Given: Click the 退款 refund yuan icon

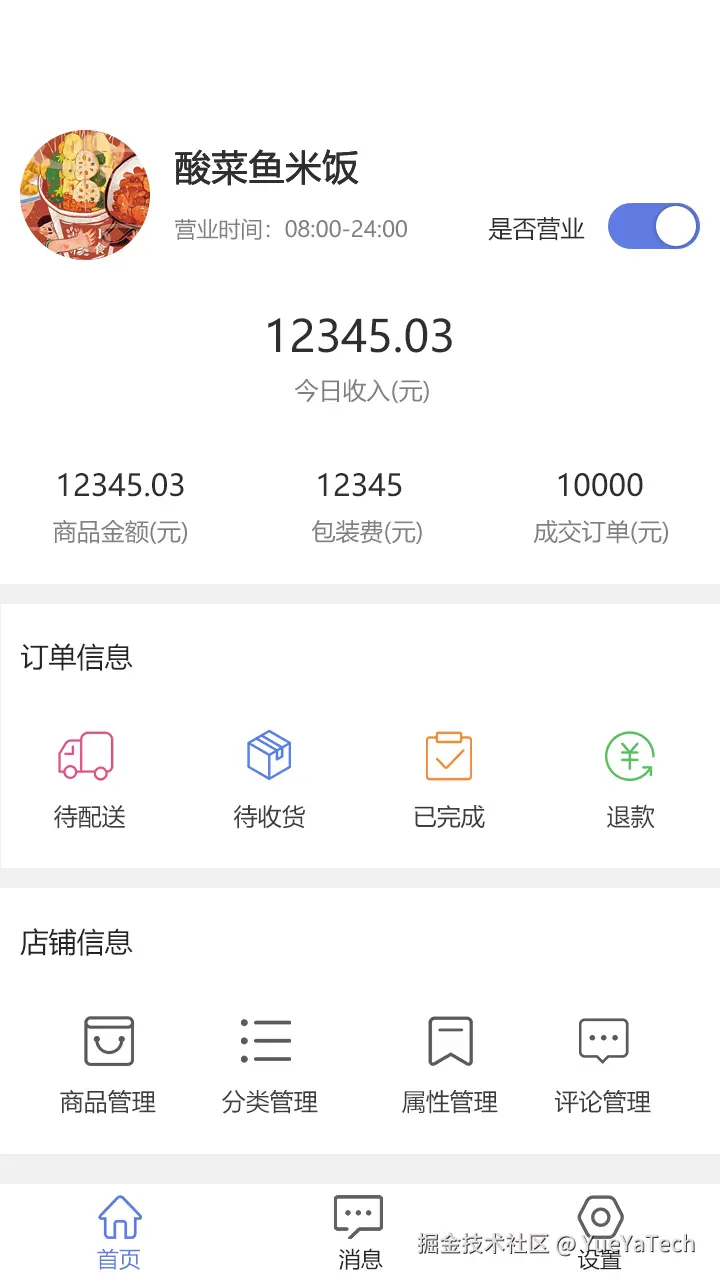Looking at the screenshot, I should pyautogui.click(x=629, y=755).
